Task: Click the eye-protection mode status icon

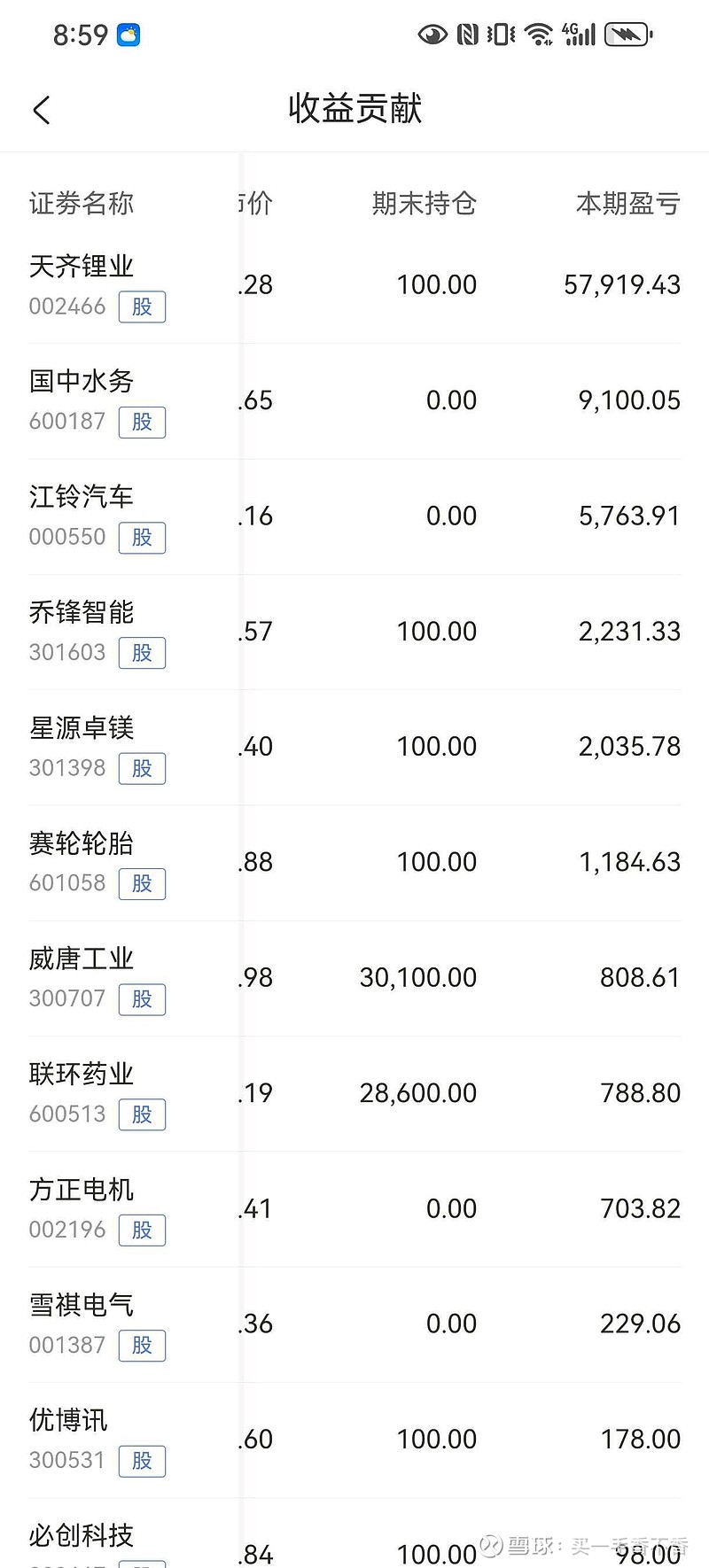Action: (x=432, y=34)
